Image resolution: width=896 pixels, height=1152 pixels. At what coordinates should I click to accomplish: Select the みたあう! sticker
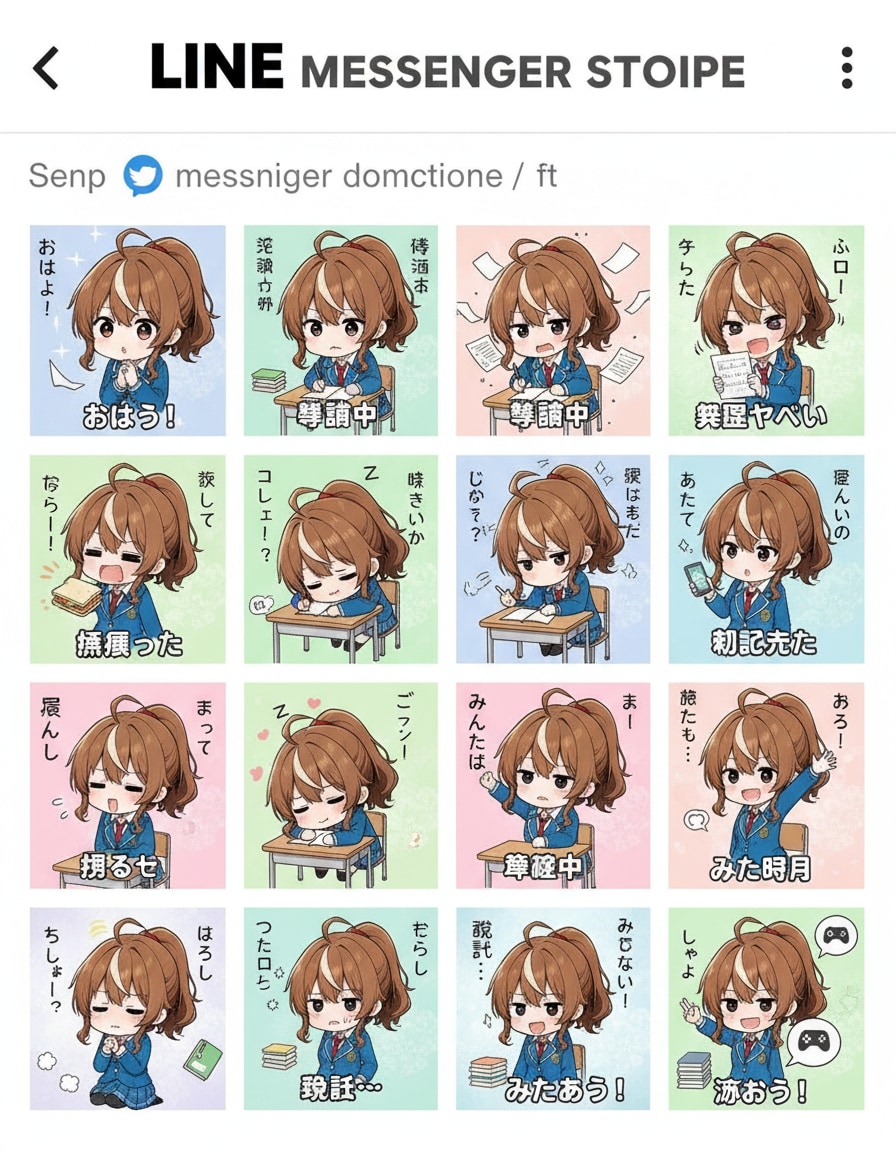(553, 1008)
